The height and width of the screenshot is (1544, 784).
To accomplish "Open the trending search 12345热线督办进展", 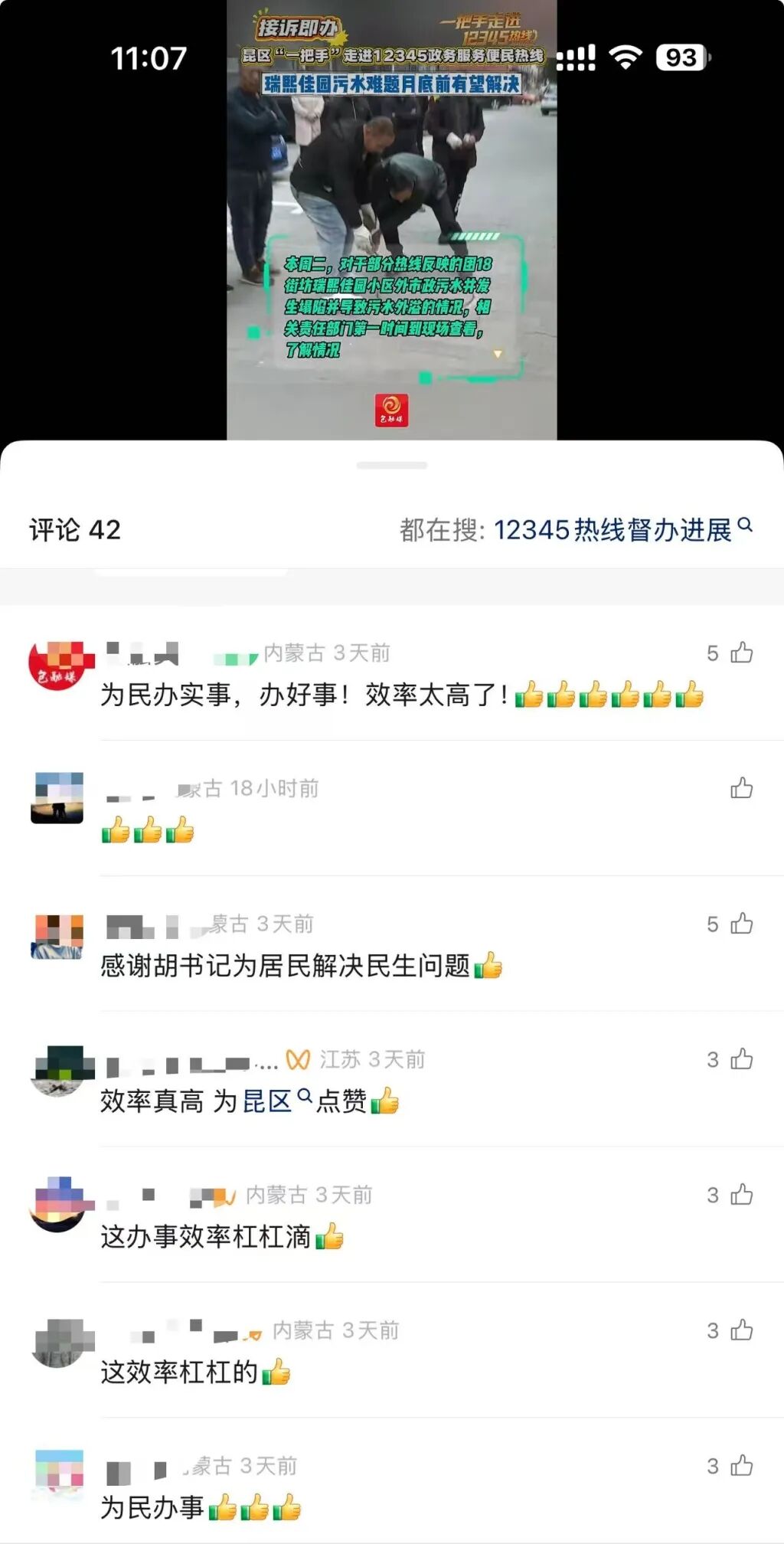I will [x=612, y=530].
